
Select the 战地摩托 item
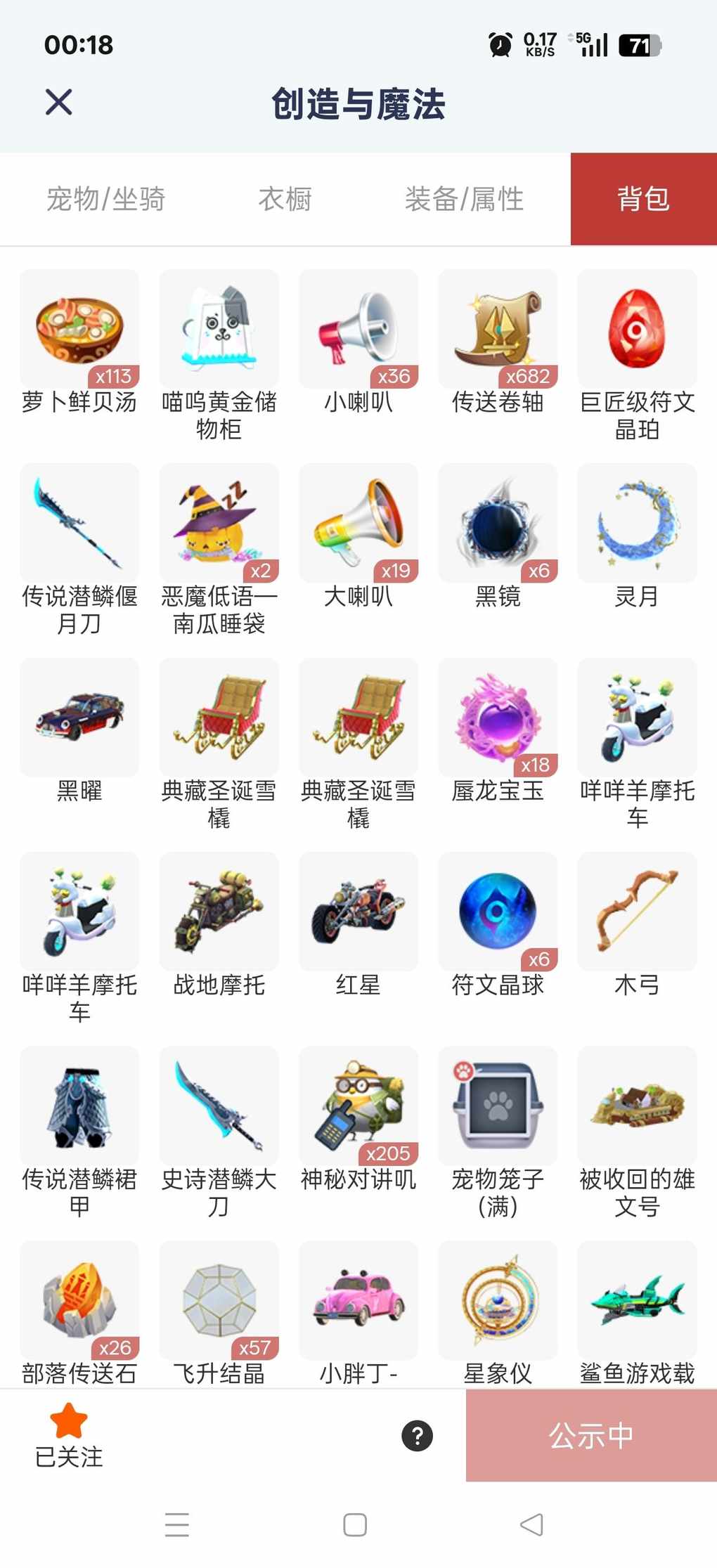219,912
